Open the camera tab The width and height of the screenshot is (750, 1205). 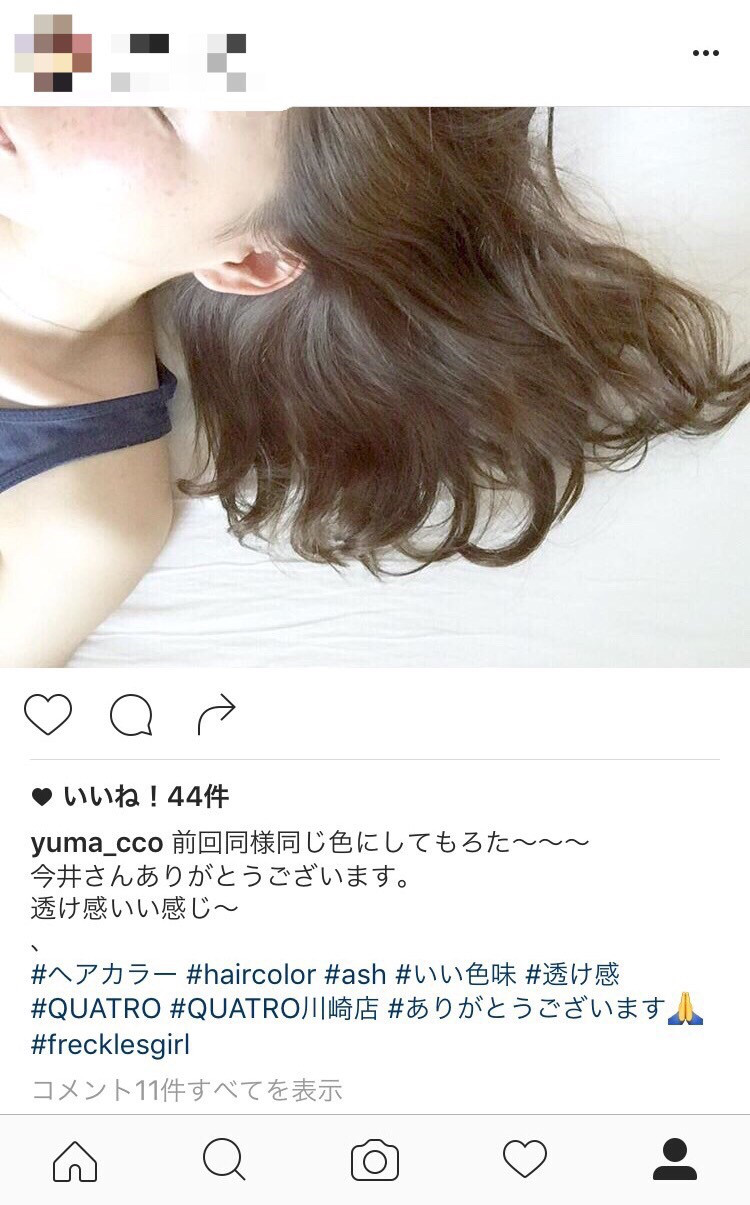coord(375,1160)
